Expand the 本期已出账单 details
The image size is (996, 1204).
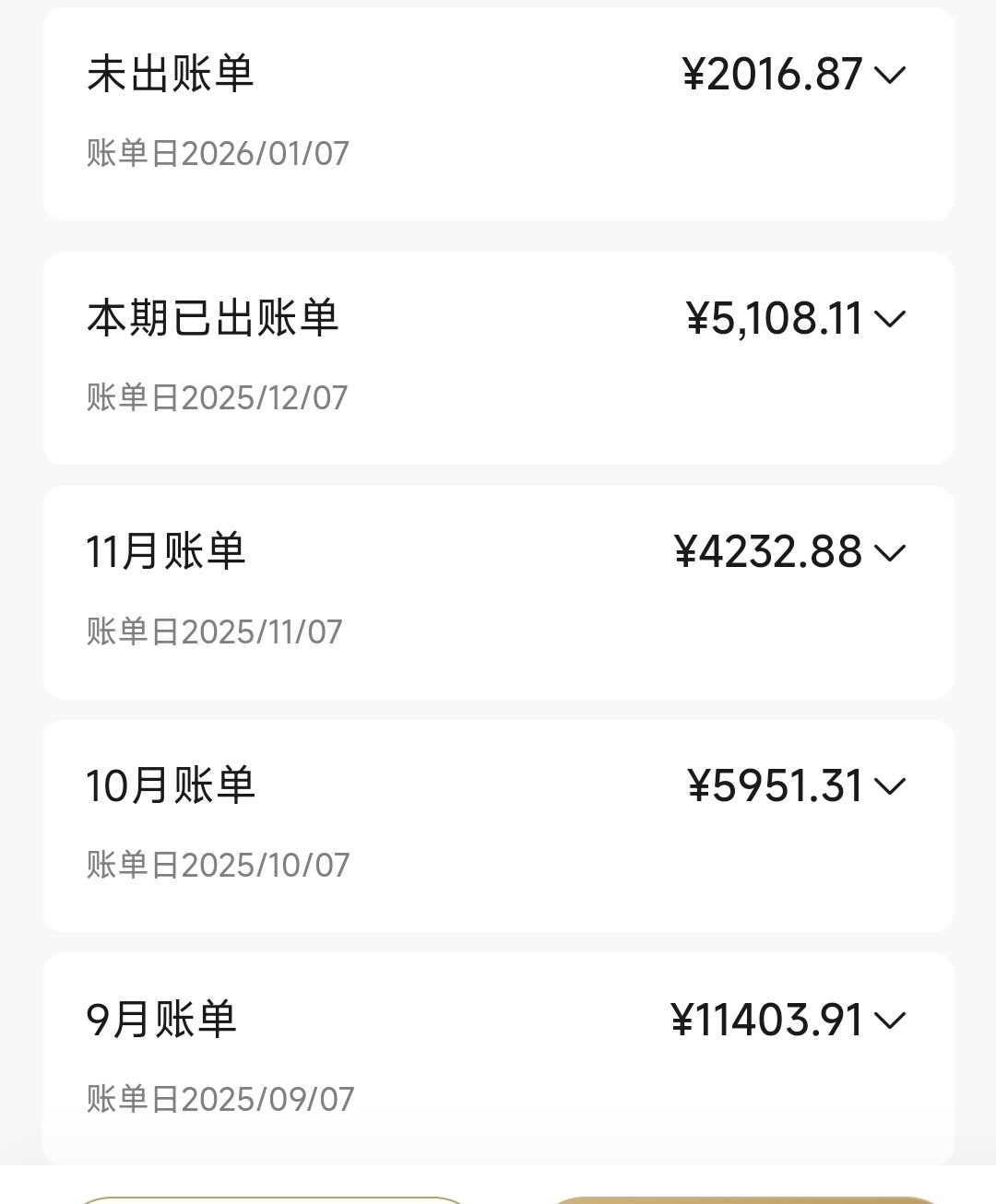coord(890,319)
